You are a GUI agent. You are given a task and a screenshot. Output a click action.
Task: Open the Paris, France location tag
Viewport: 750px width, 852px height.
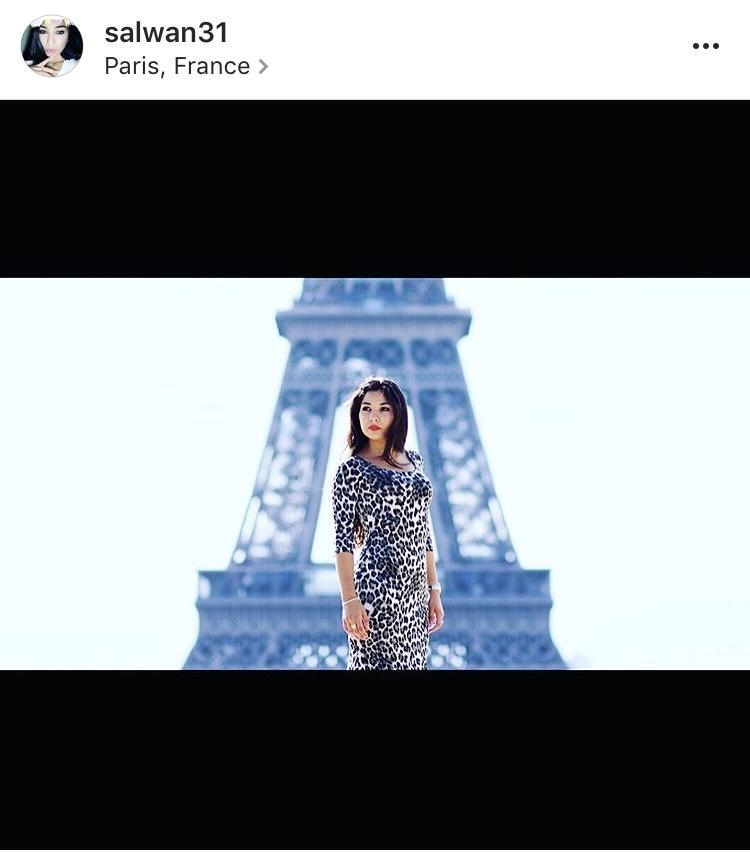pos(178,66)
